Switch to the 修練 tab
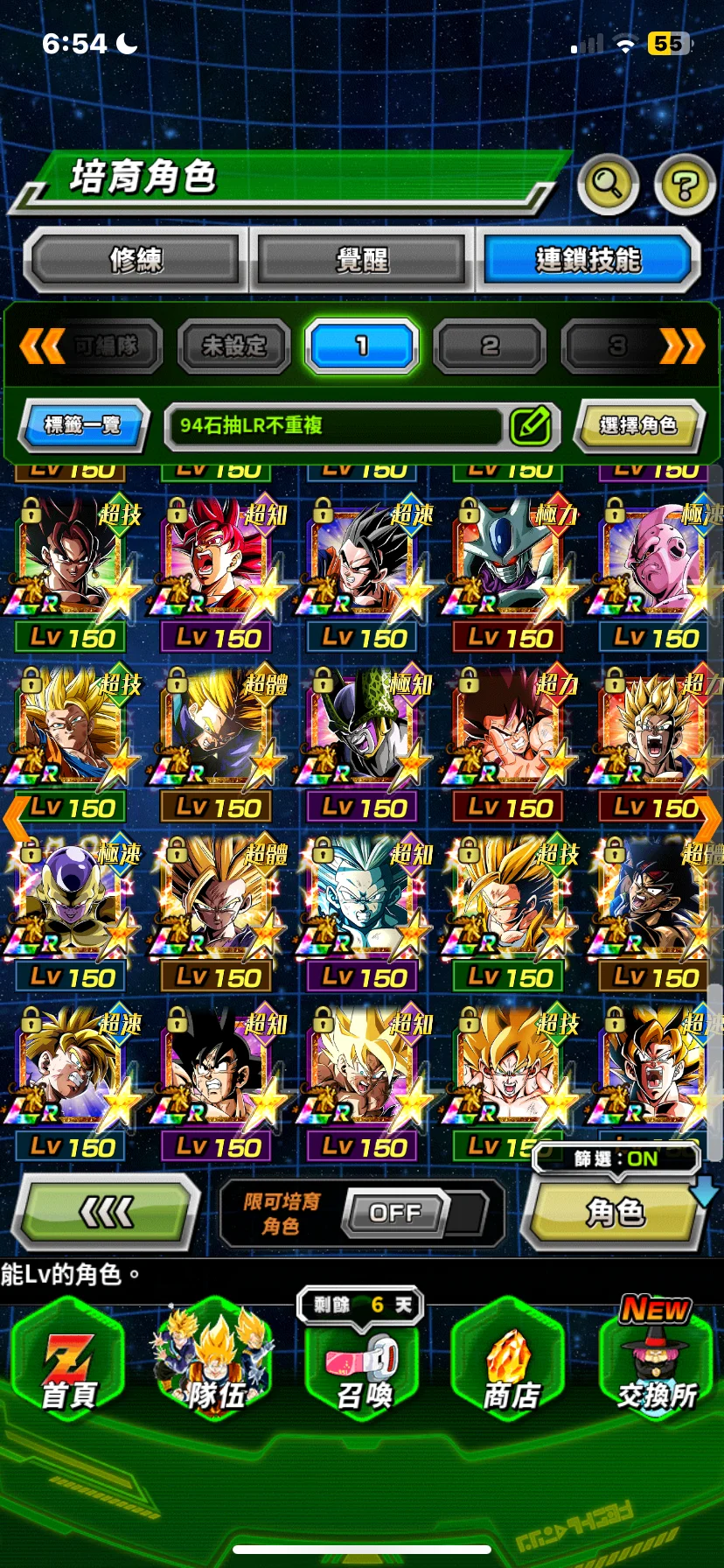 pos(136,260)
